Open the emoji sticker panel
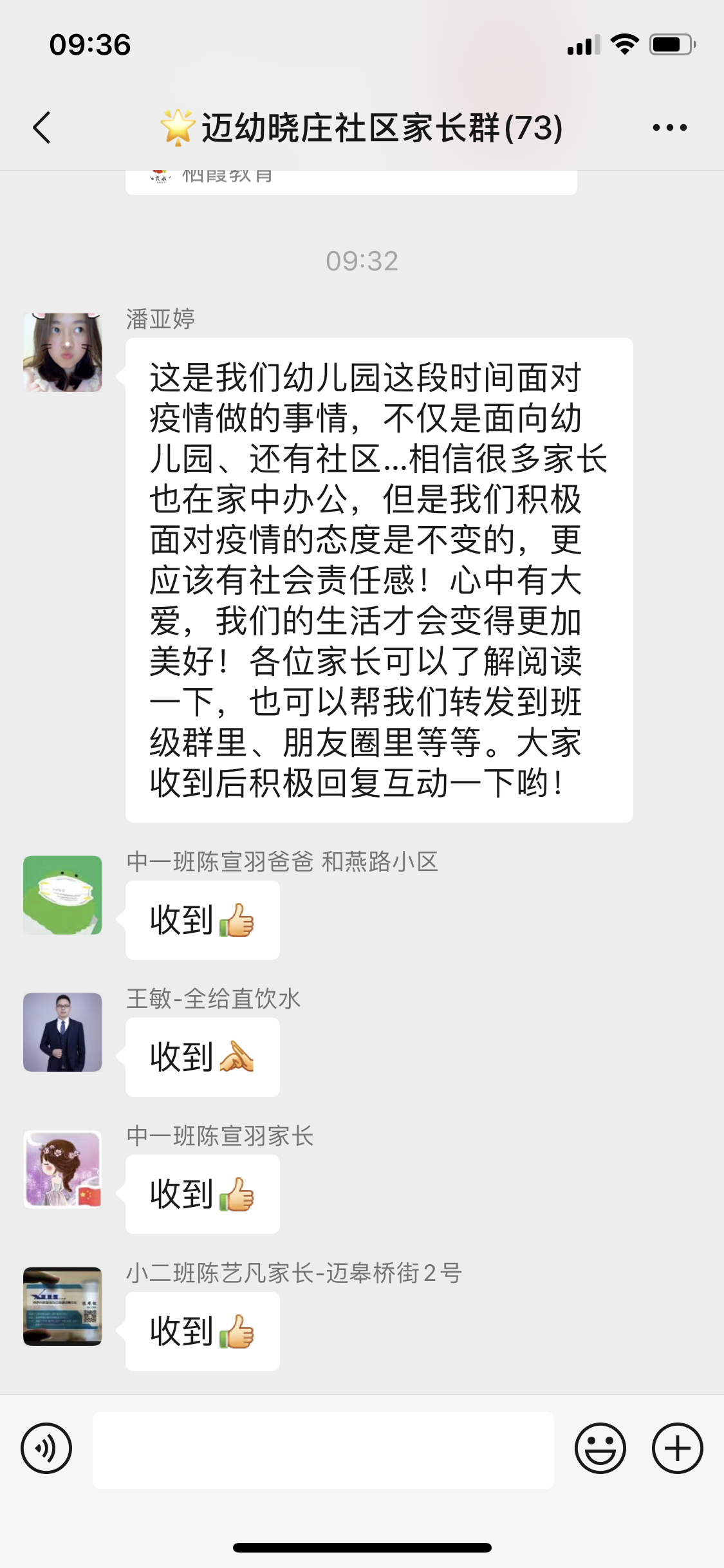This screenshot has width=724, height=1568. [600, 1449]
